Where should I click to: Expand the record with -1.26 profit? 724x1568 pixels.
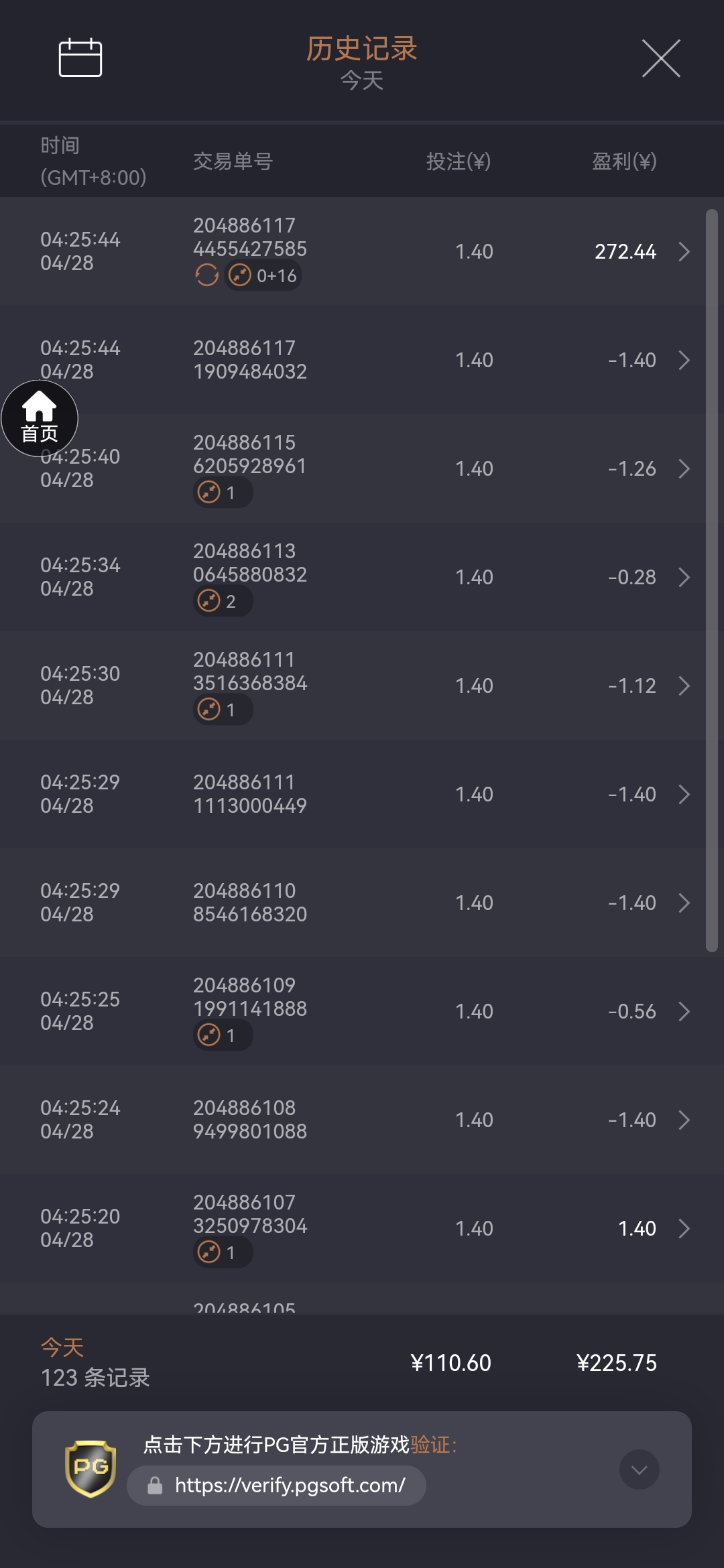pos(684,468)
